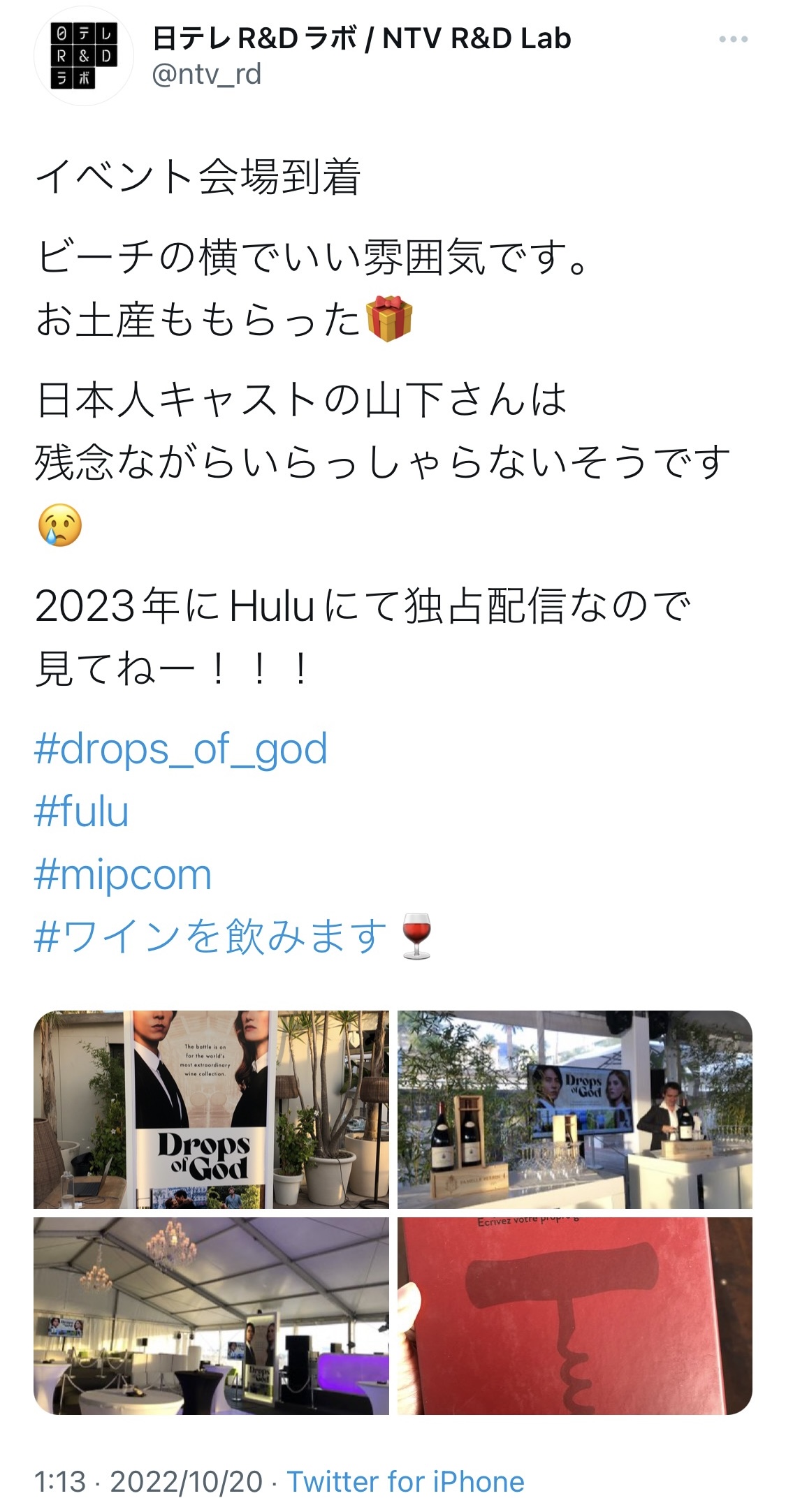Open the Twitter for iPhone source link
The height and width of the screenshot is (1512, 786).
406,1481
